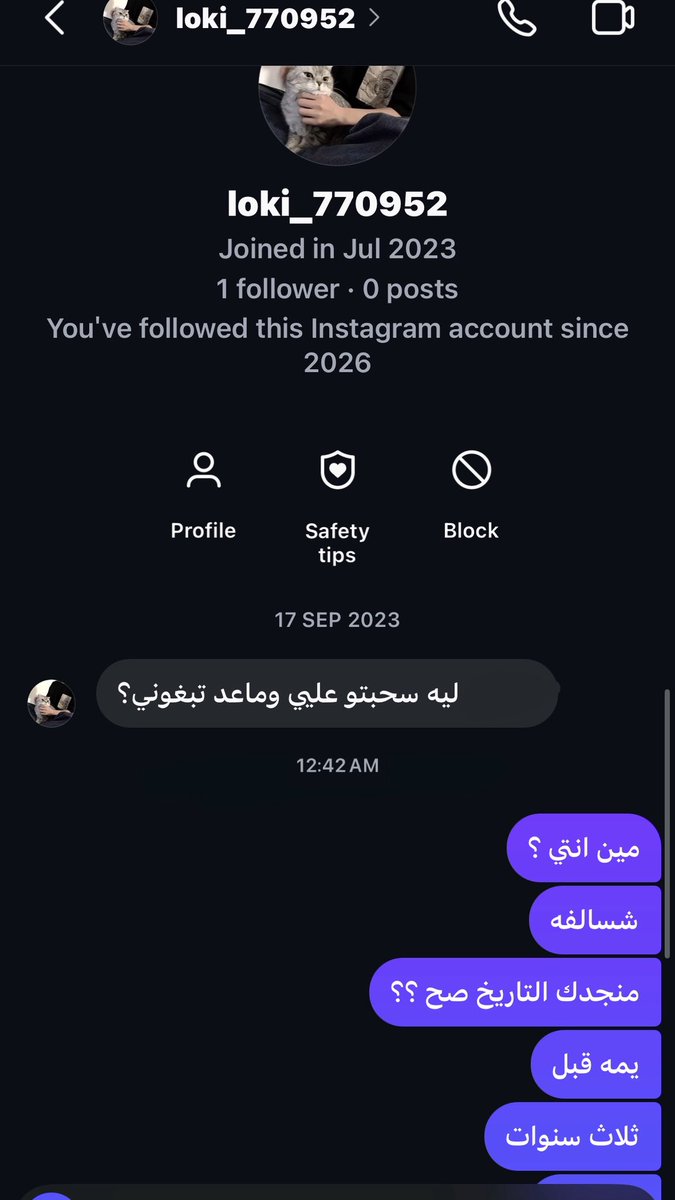Go back using the top arrow

point(55,18)
